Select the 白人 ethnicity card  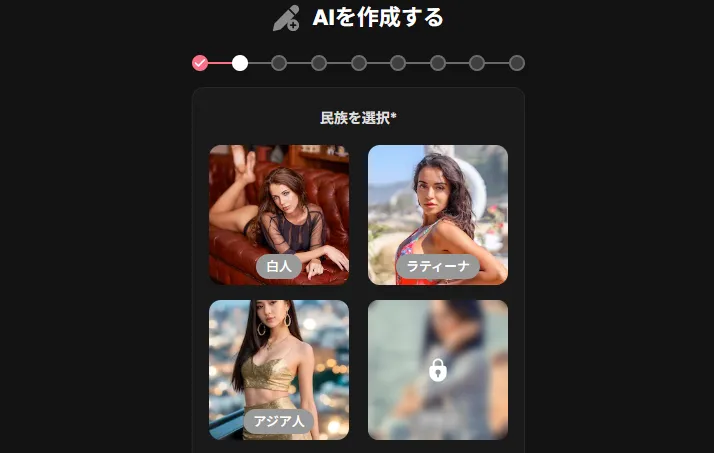[x=279, y=215]
